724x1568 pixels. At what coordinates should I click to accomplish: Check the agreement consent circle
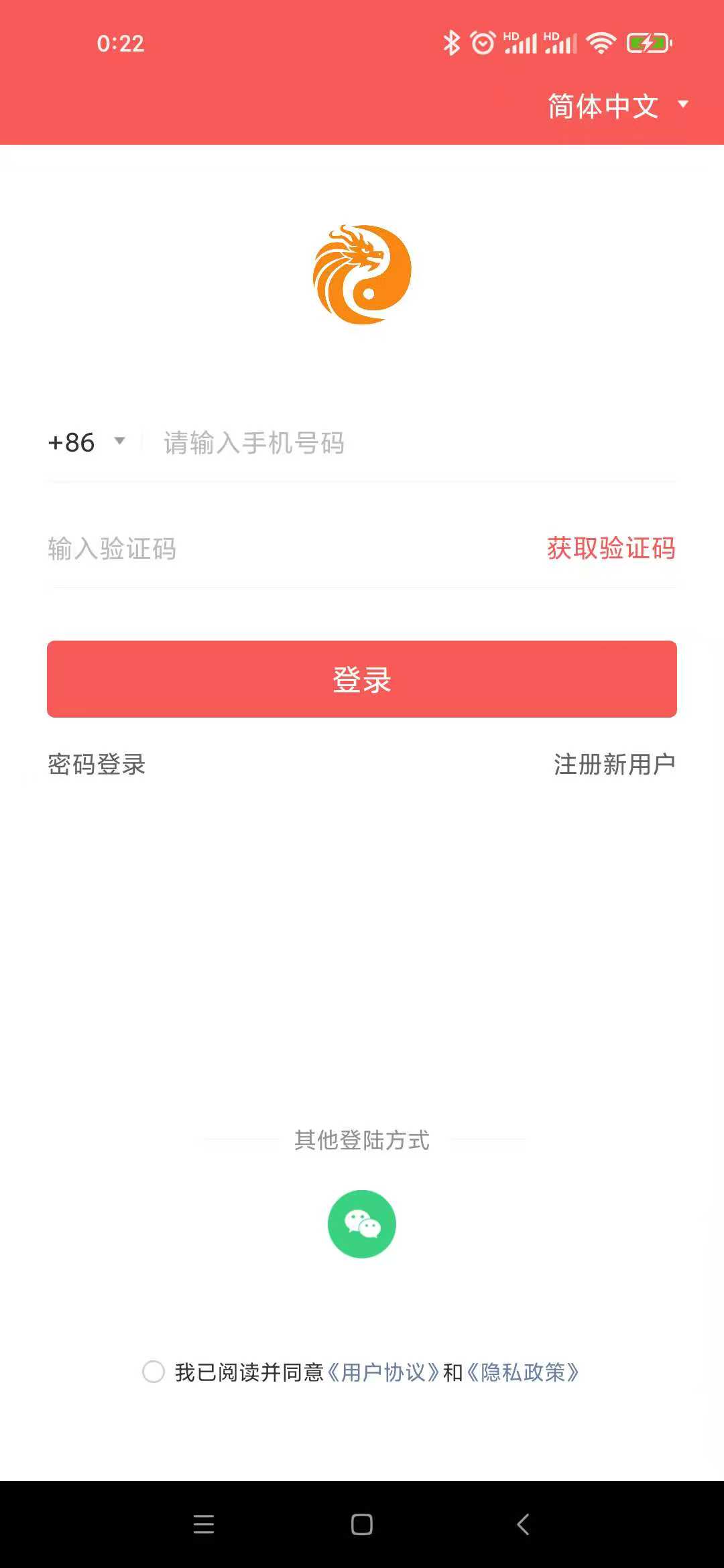[x=154, y=1372]
